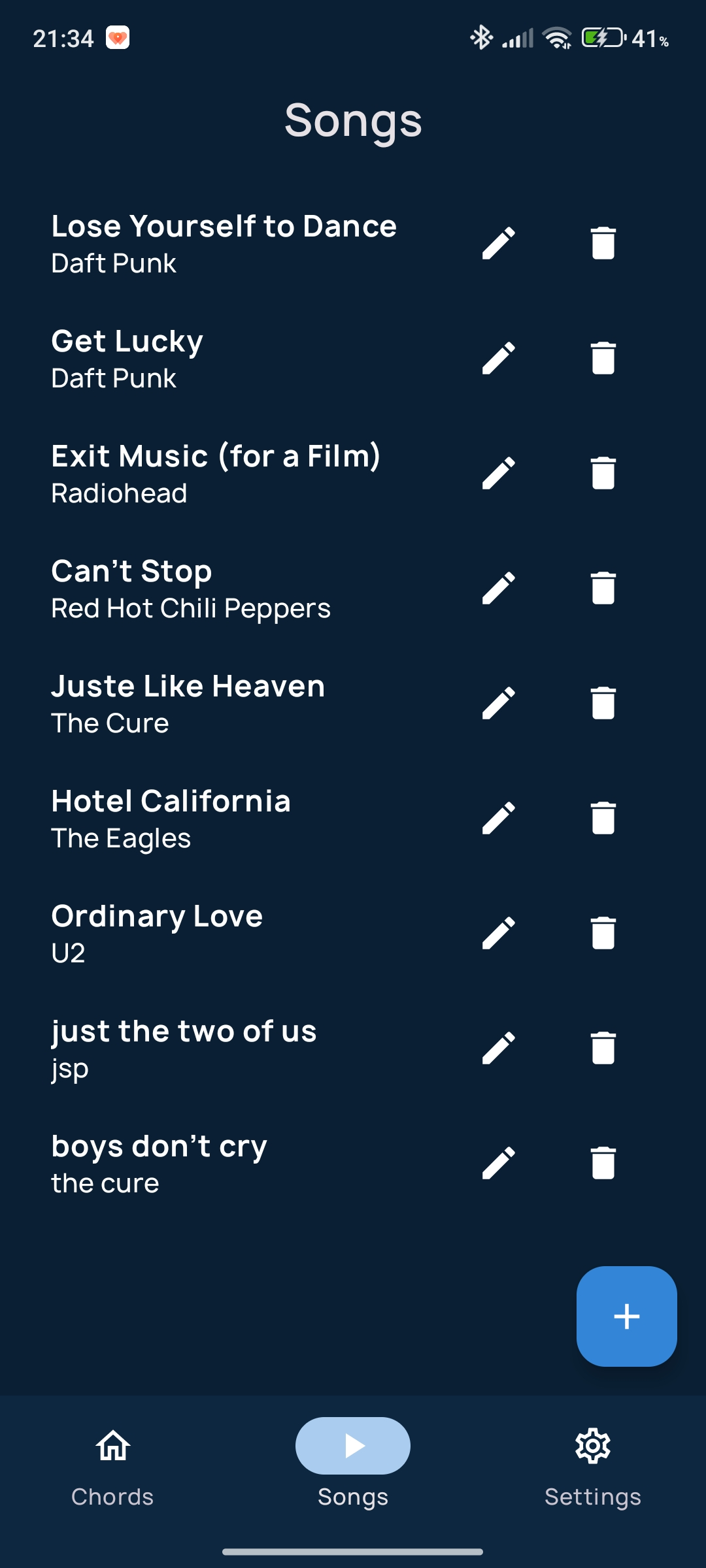Tap the trash icon for Hotel California
The image size is (706, 1568).
pyautogui.click(x=603, y=818)
